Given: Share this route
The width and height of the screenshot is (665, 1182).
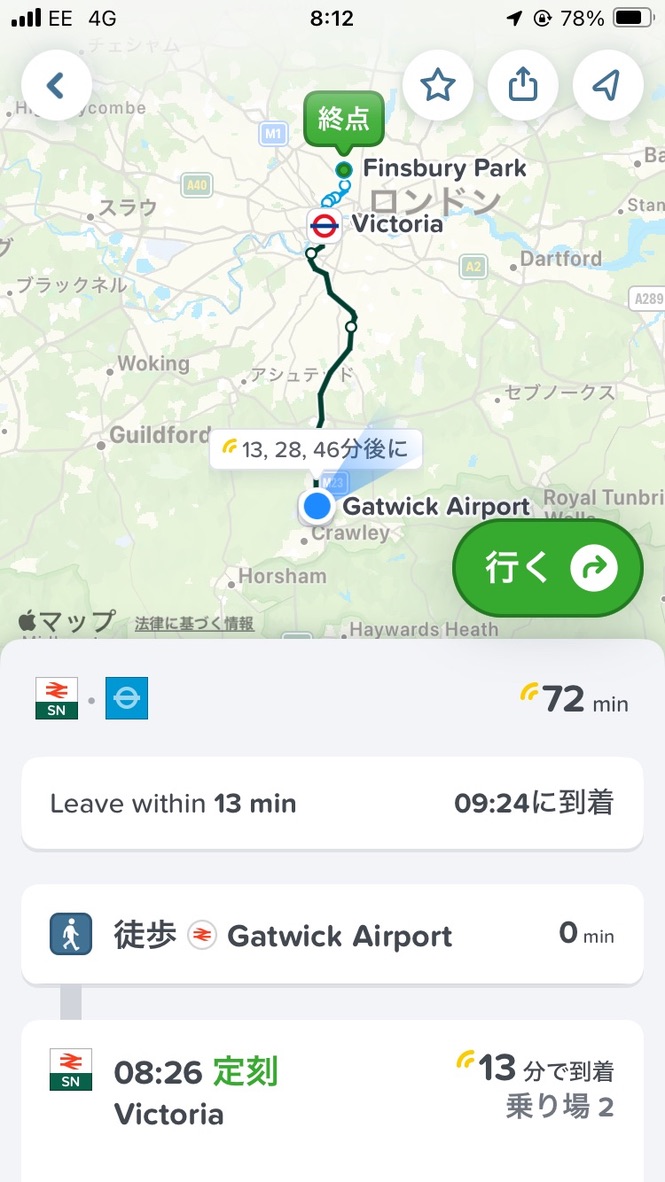Looking at the screenshot, I should [522, 86].
